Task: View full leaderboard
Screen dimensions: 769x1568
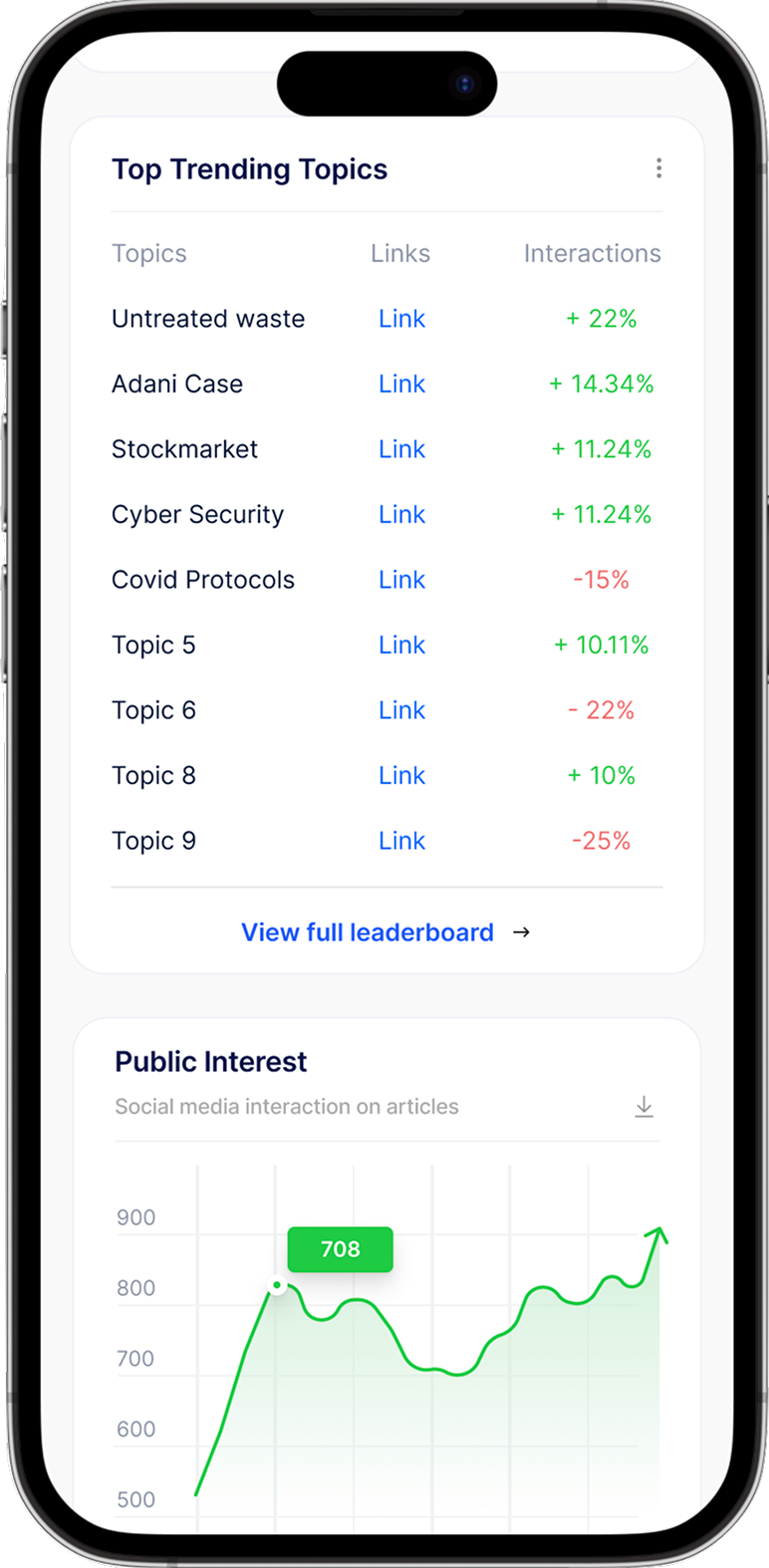Action: 385,932
